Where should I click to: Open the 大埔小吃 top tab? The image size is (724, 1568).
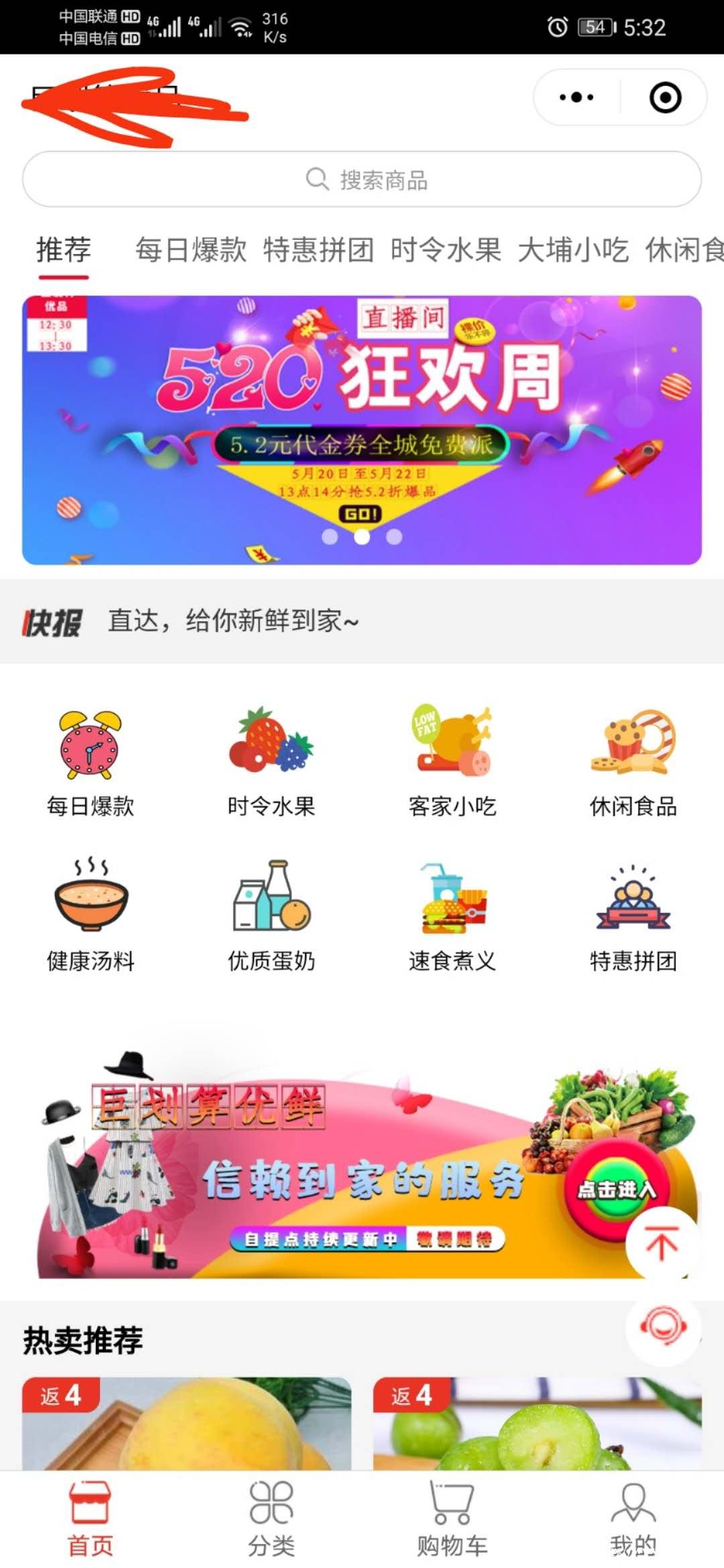pos(573,250)
